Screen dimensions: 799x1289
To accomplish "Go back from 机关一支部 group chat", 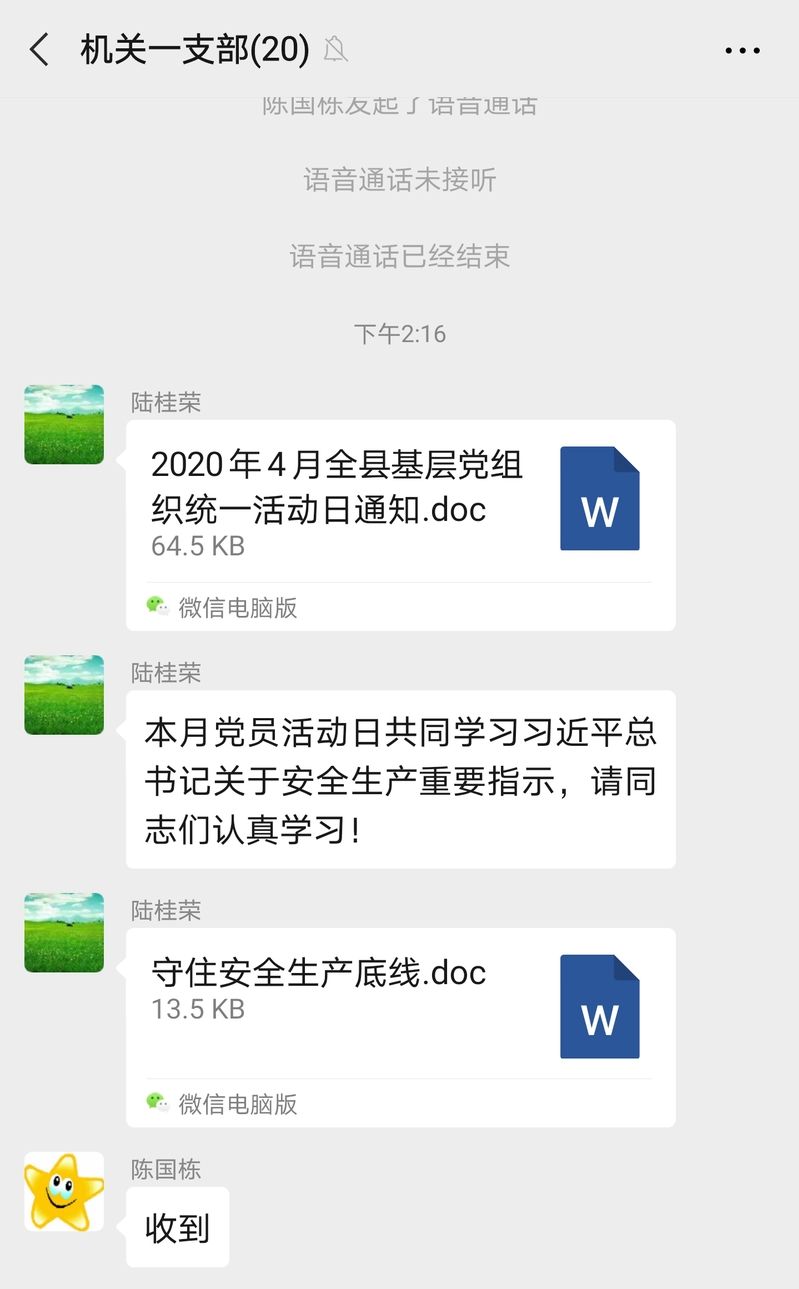I will point(40,50).
